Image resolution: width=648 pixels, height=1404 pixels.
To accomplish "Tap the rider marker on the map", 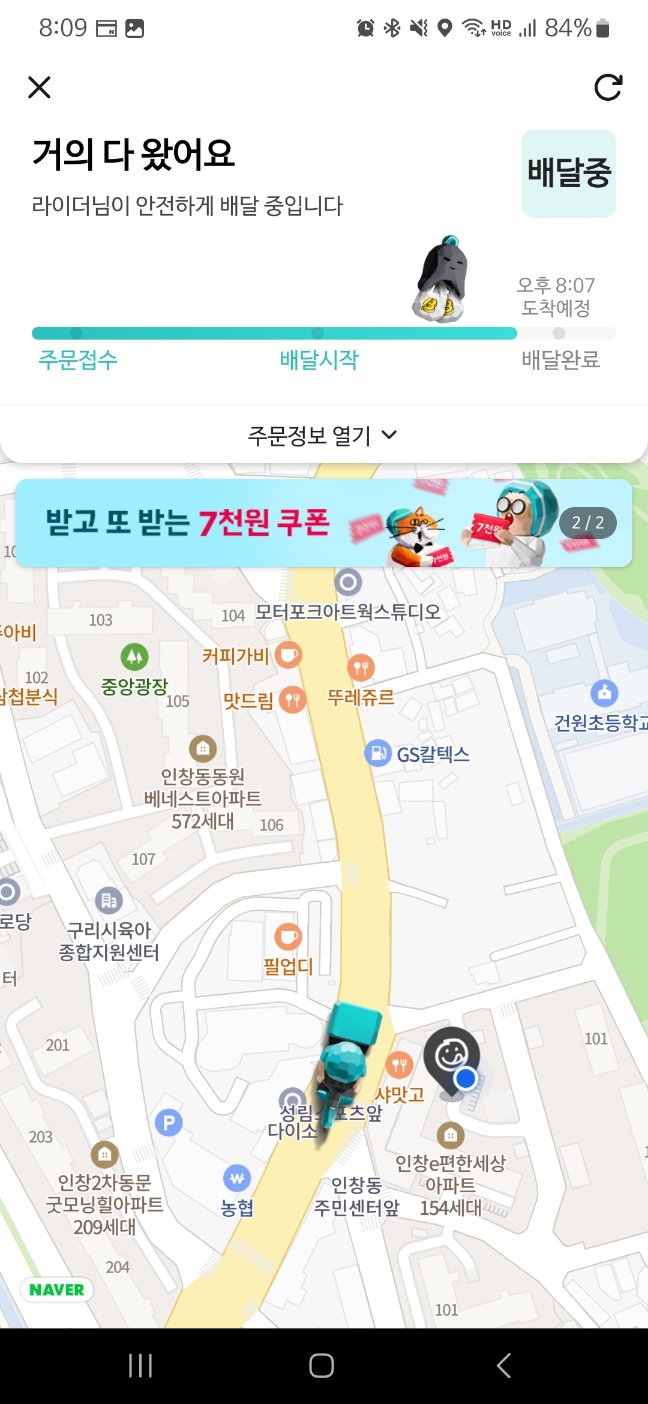I will (345, 1065).
